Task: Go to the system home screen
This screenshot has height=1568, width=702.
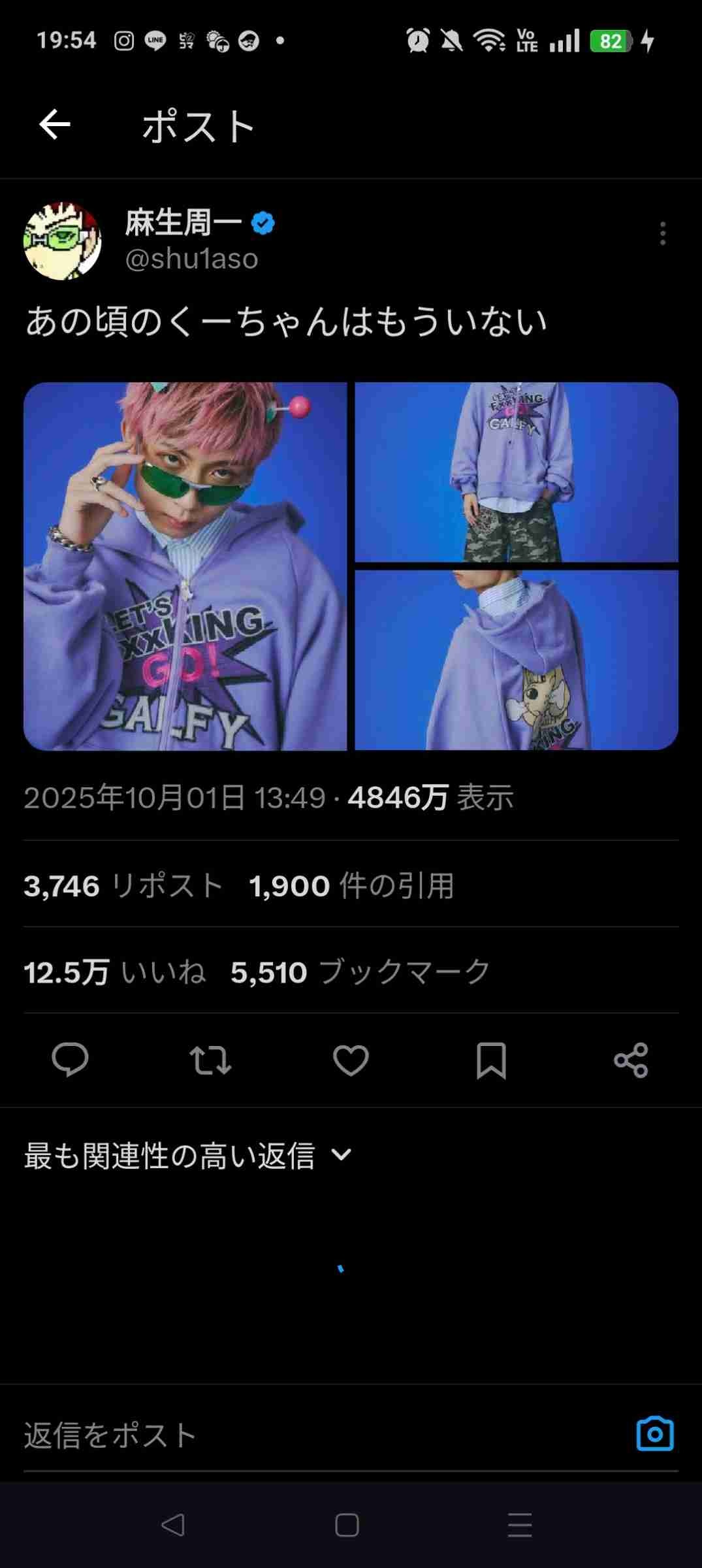Action: [347, 1526]
